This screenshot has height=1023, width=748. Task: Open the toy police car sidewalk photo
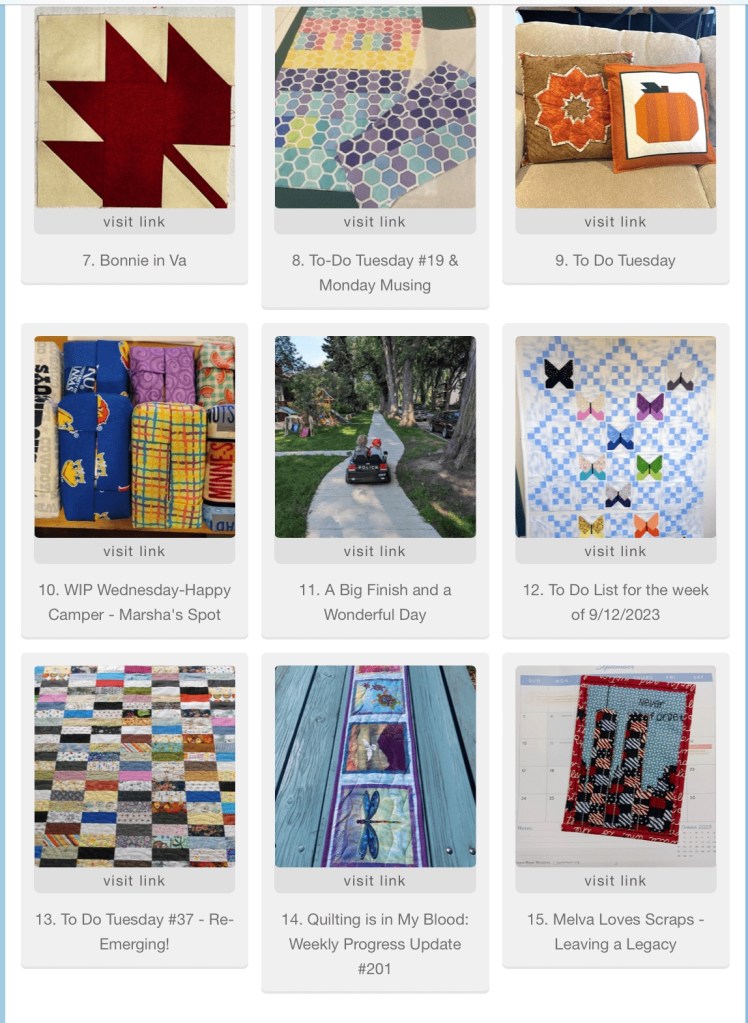click(375, 436)
